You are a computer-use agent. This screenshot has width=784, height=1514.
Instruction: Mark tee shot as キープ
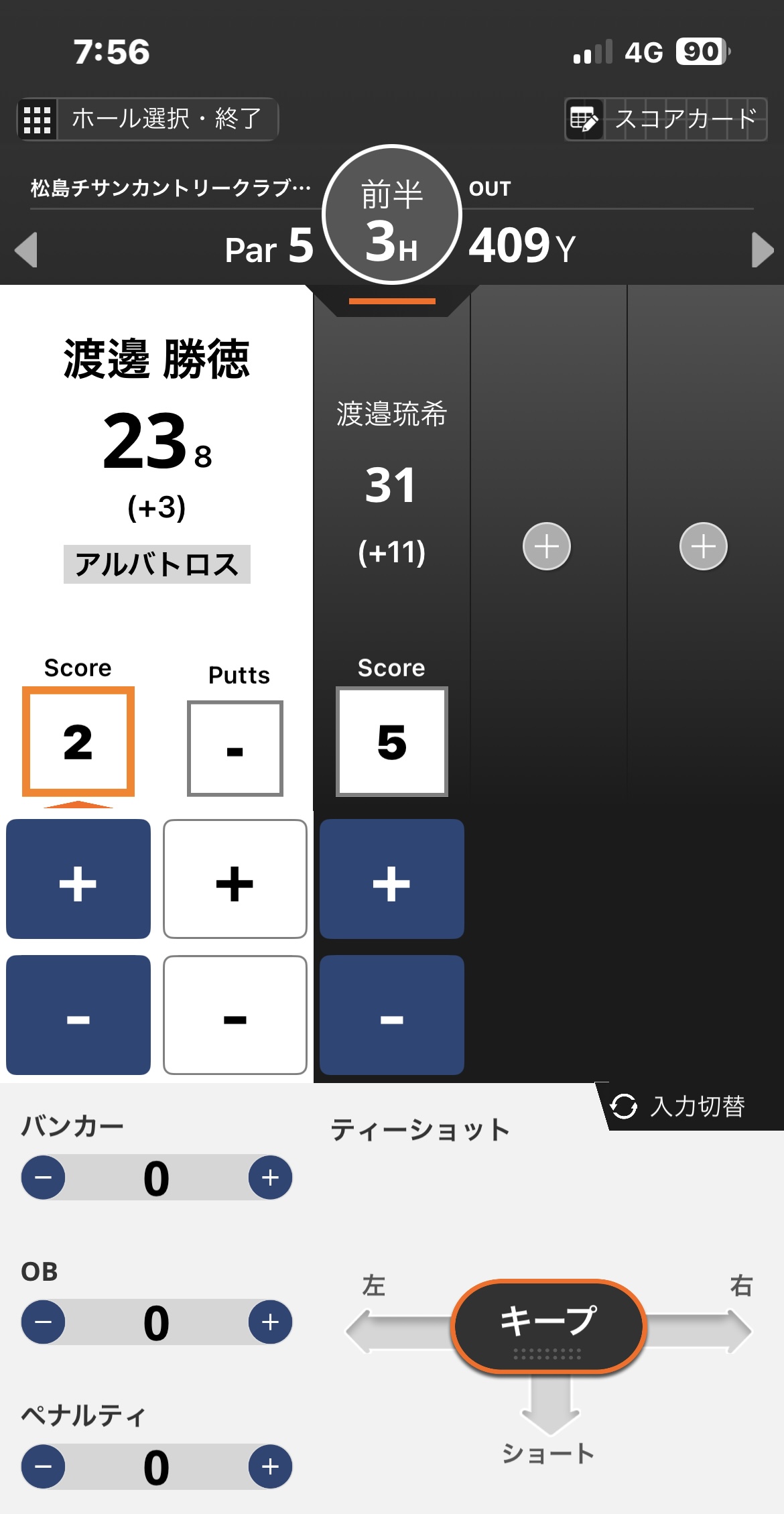(x=548, y=1326)
